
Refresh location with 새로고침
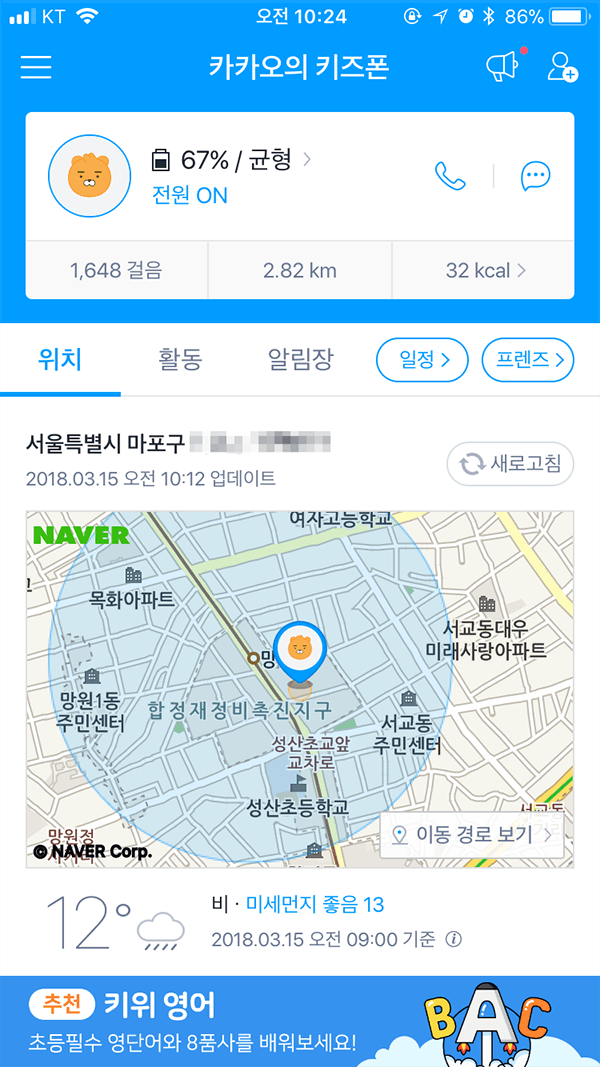pyautogui.click(x=510, y=464)
